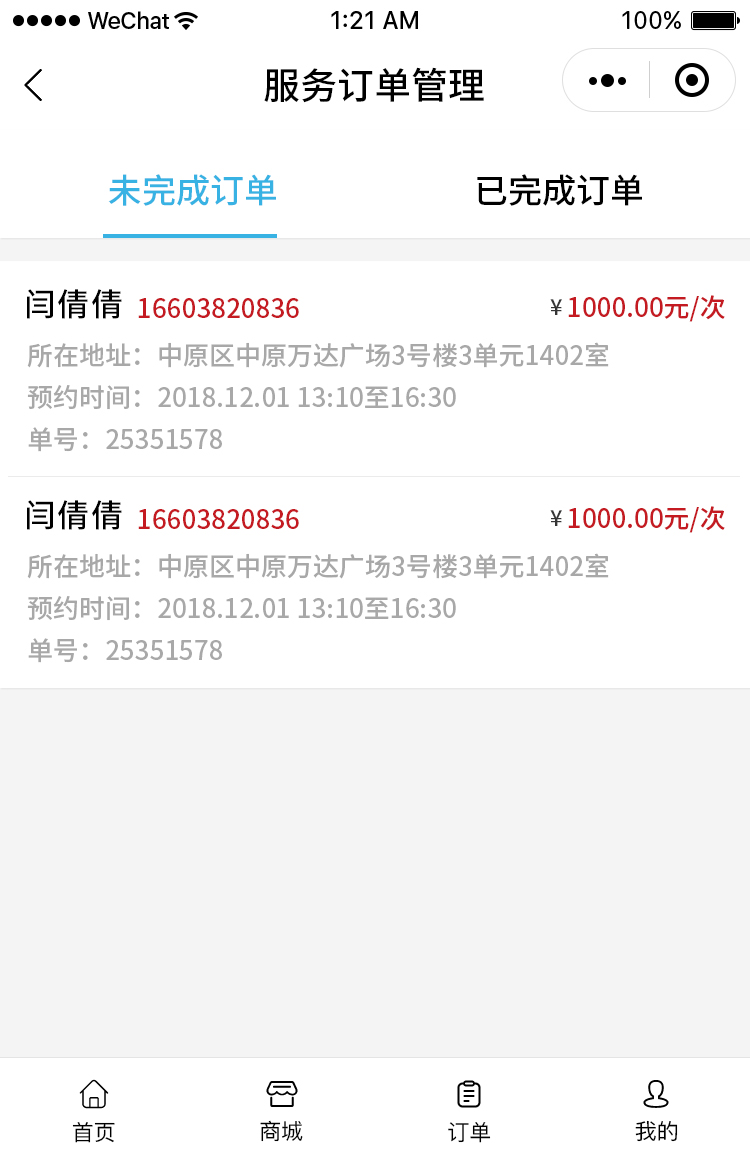Open the 首页 home tab

tap(94, 1110)
